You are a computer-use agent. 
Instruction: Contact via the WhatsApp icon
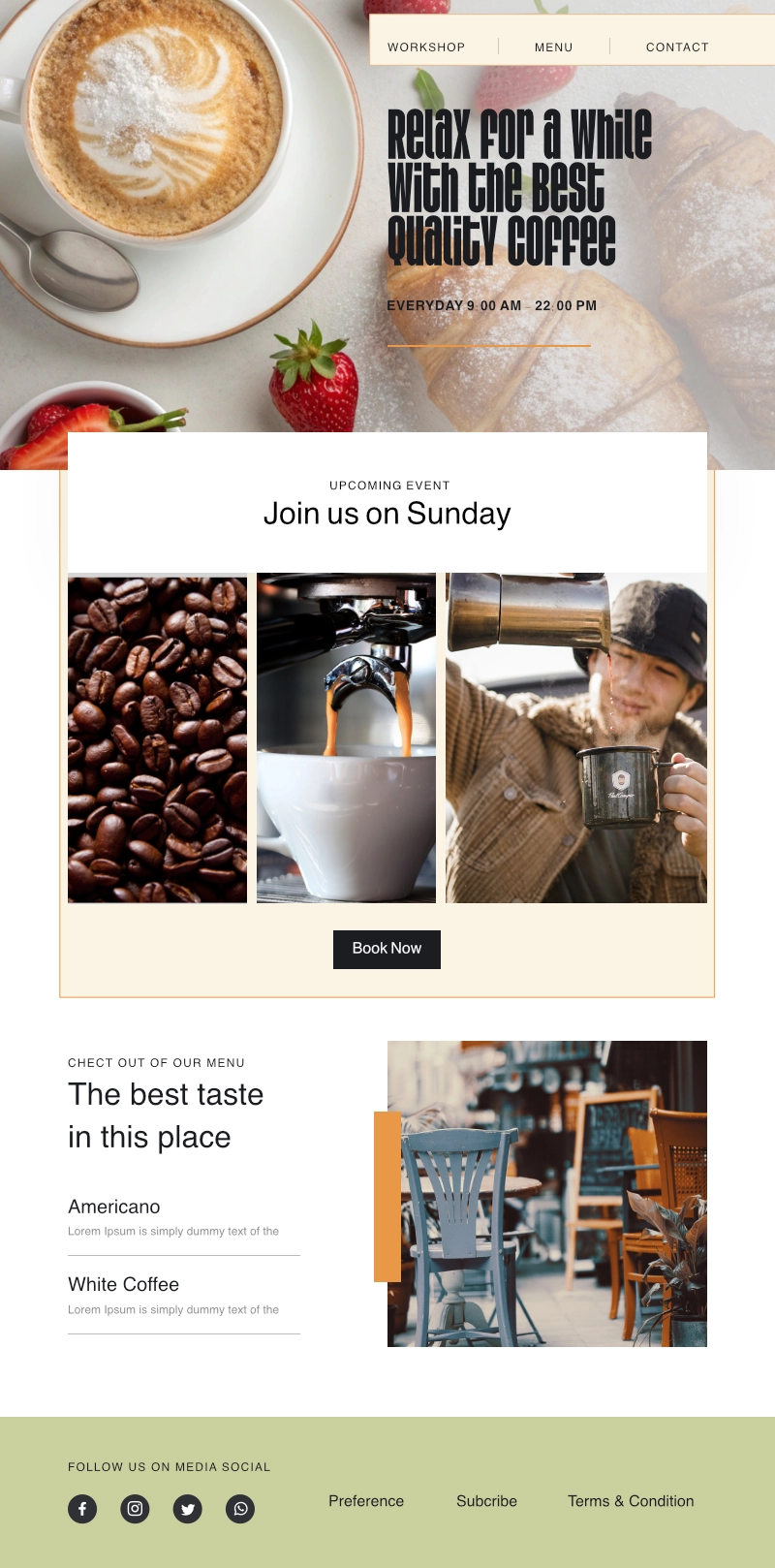(240, 1509)
